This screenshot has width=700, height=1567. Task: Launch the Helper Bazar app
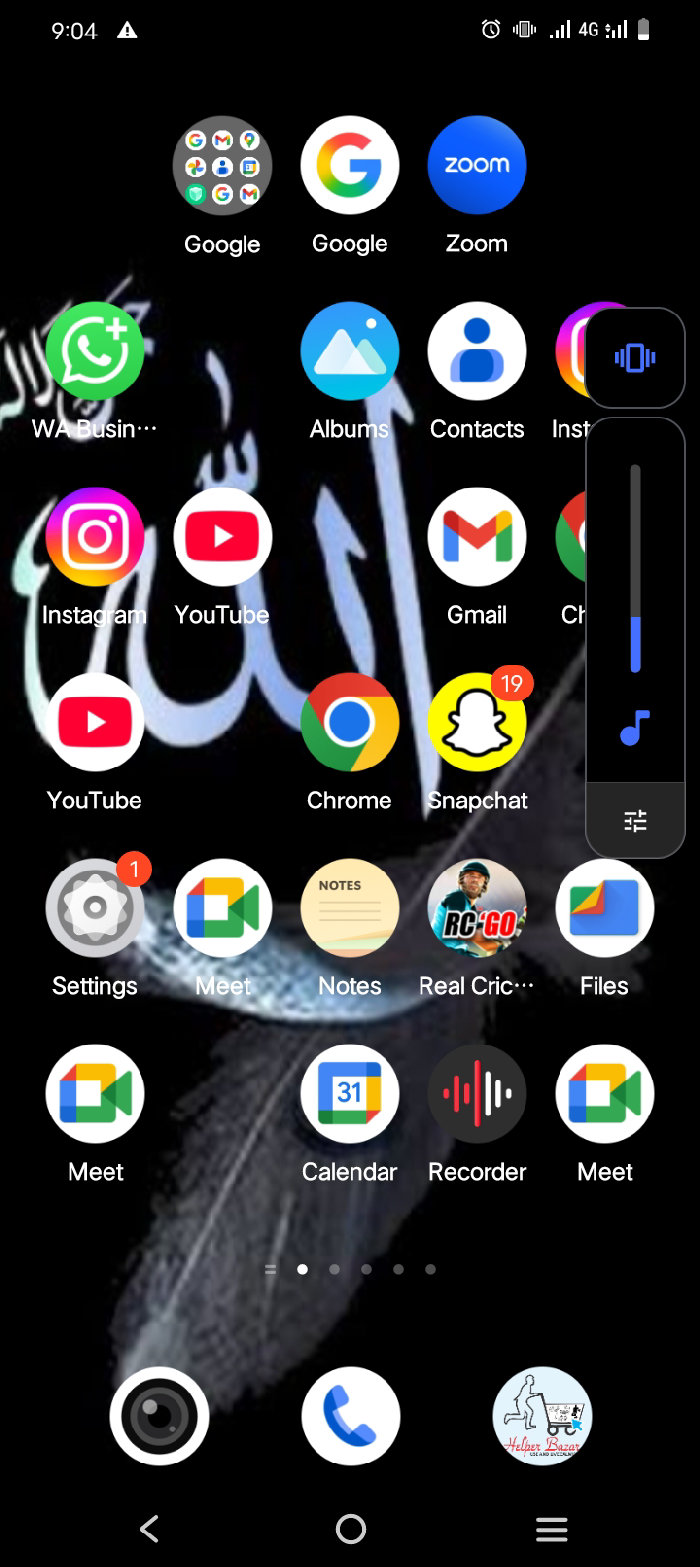click(542, 1416)
